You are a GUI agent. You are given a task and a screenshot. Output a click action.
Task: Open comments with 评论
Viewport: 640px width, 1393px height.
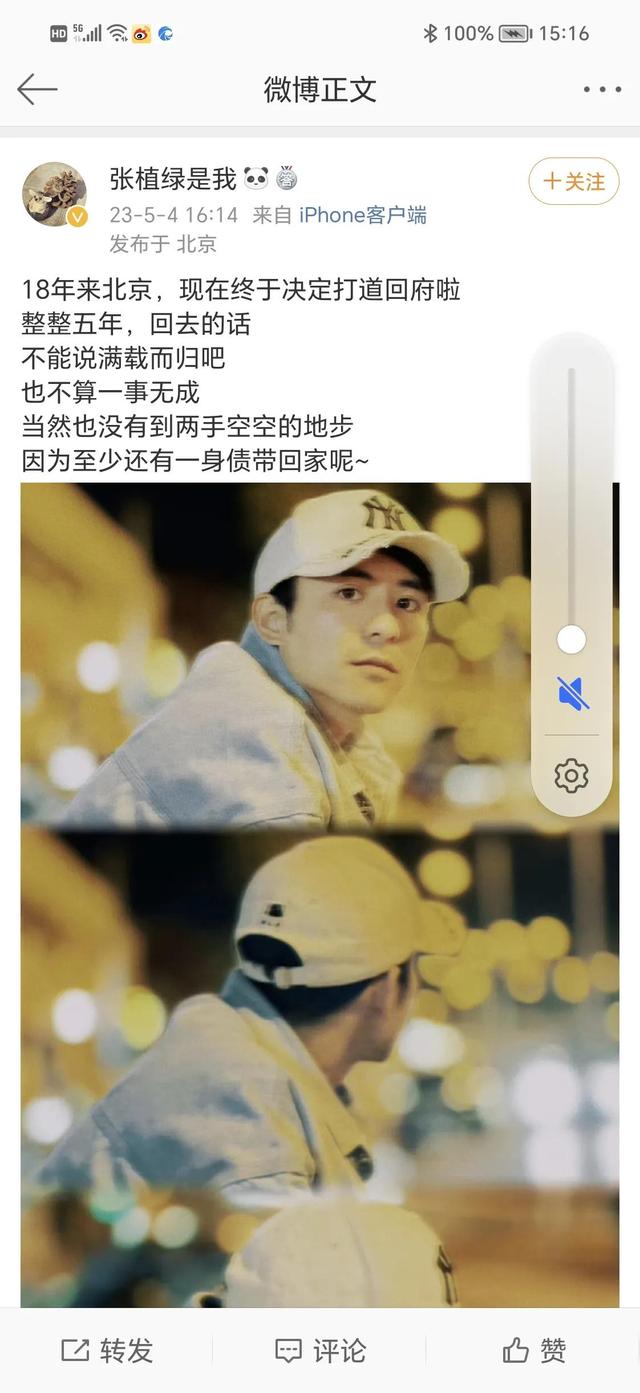click(x=320, y=1351)
